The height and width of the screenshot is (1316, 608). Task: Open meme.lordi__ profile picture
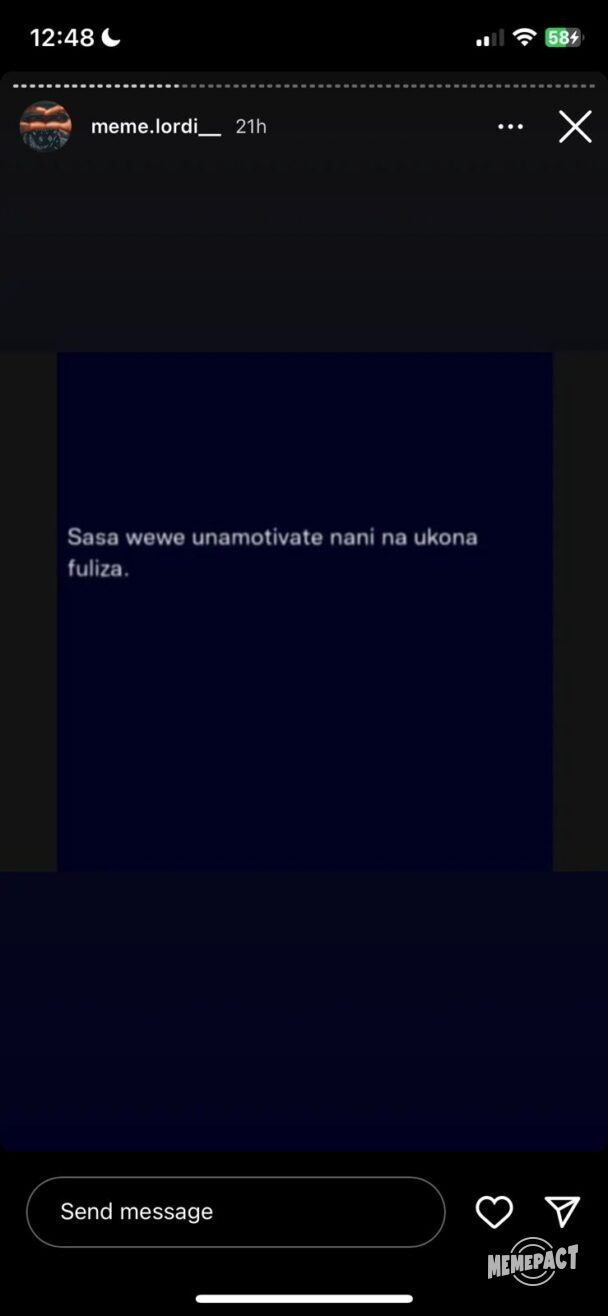[45, 127]
